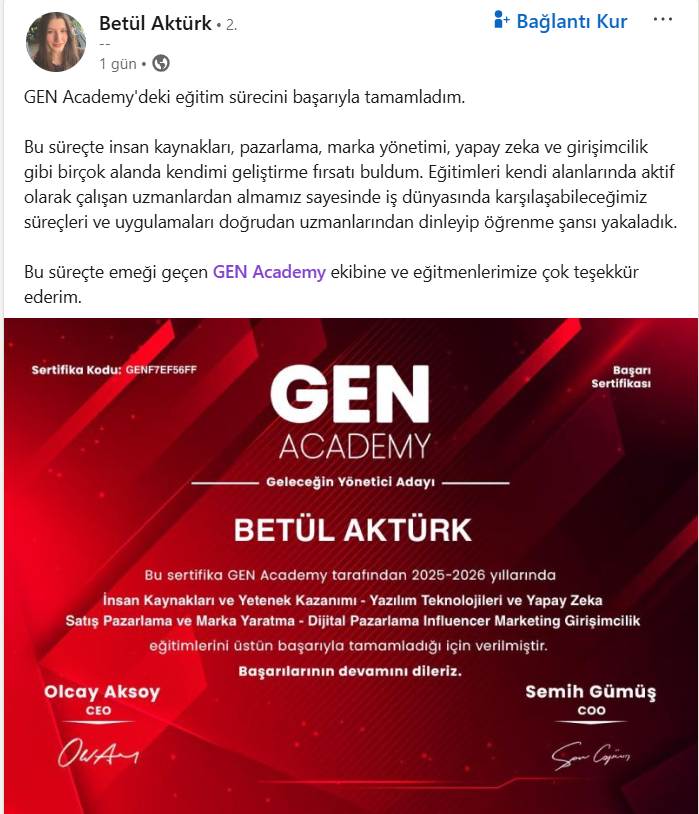Open Betül Aktürk's profile name link

click(155, 23)
